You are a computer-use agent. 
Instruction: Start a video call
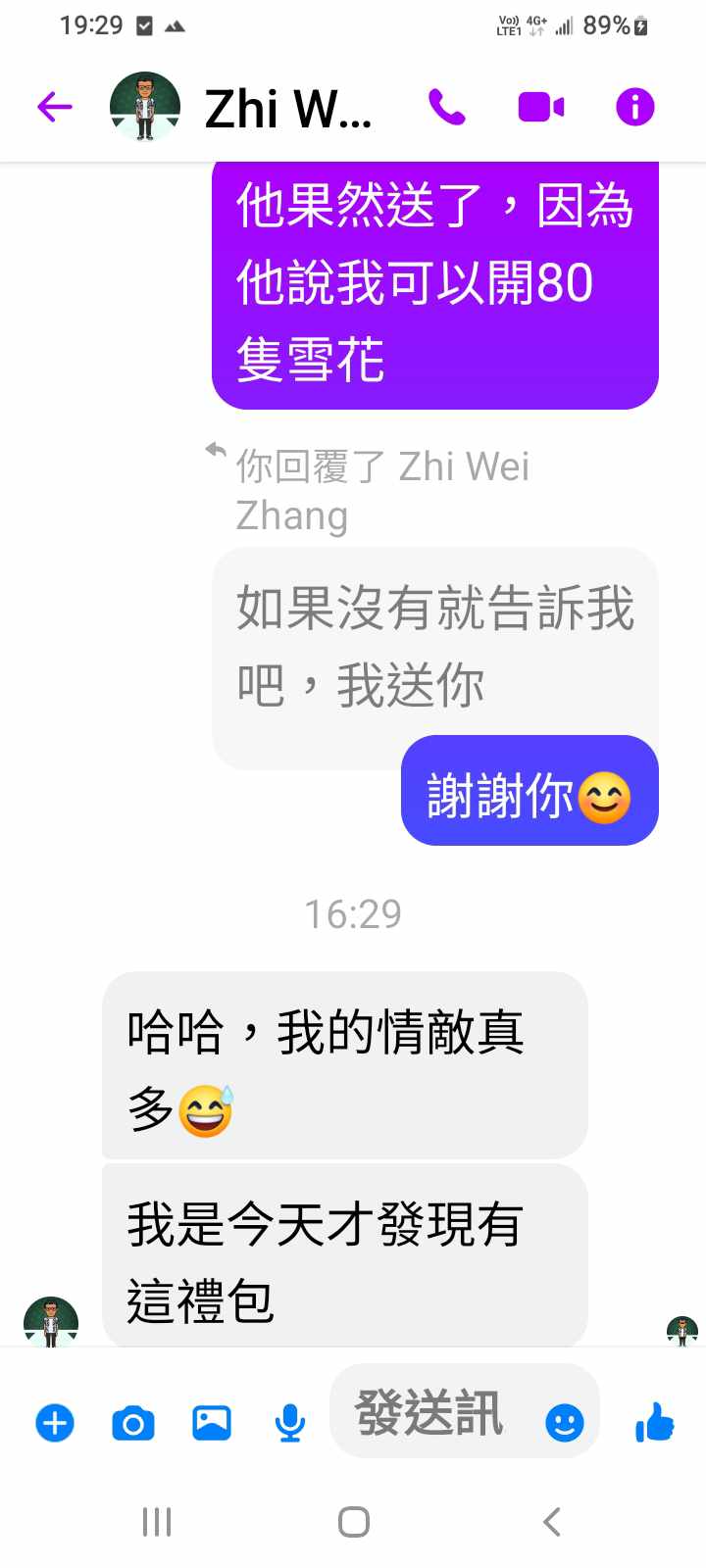(540, 107)
